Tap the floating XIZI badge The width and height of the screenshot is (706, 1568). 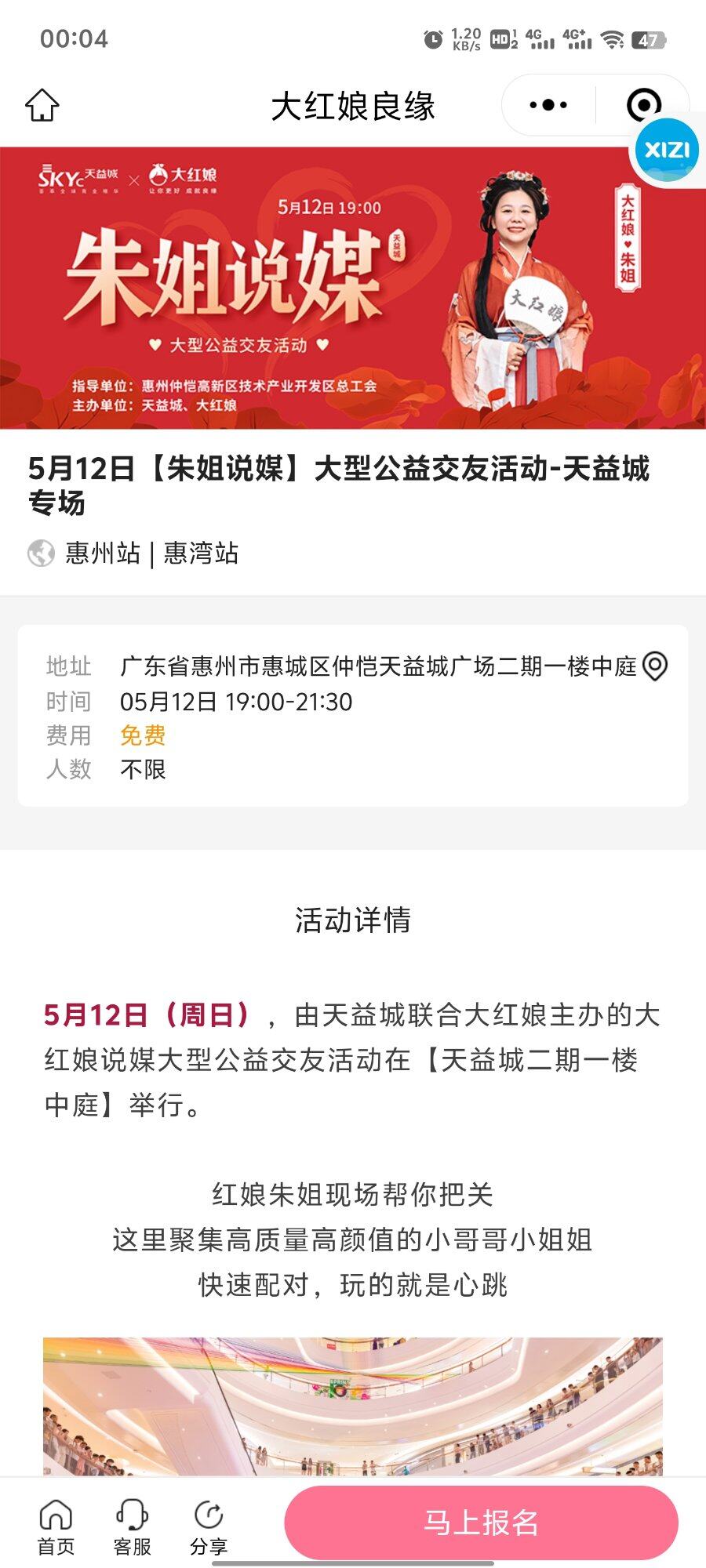666,150
